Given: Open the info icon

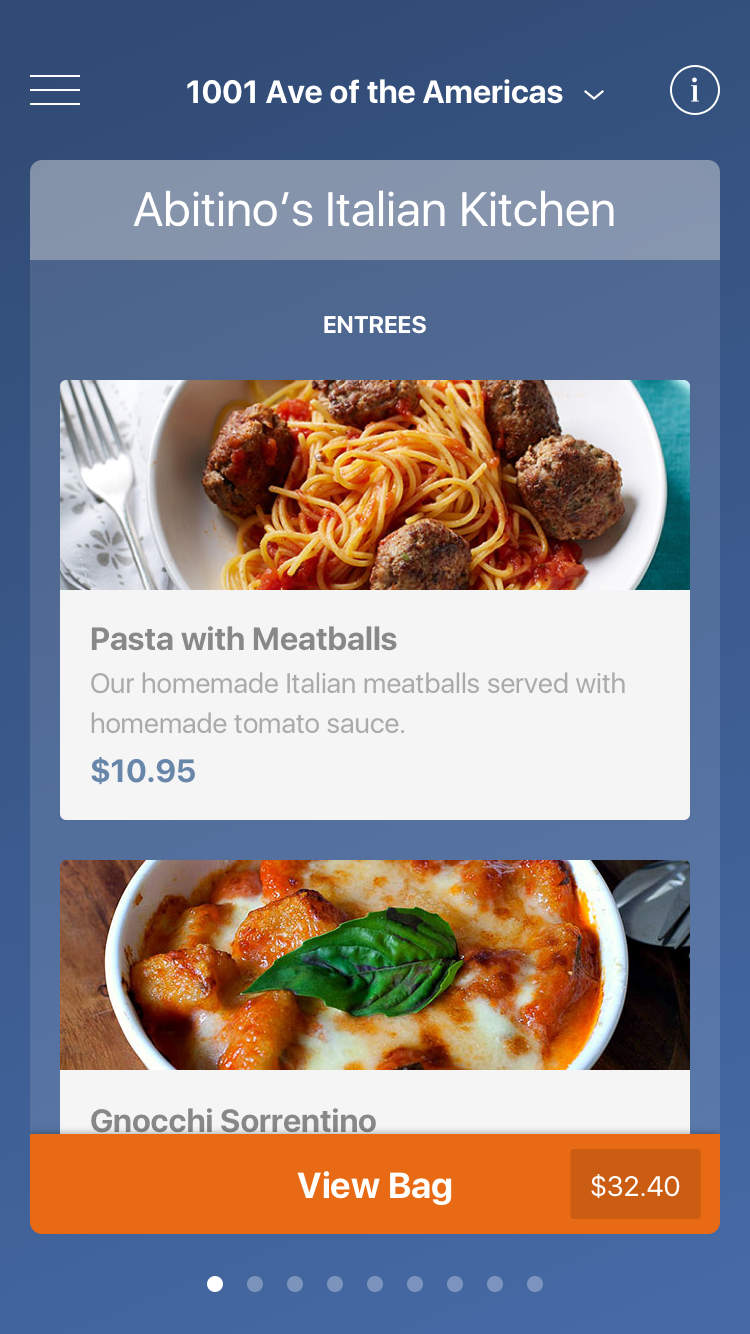Looking at the screenshot, I should point(694,91).
